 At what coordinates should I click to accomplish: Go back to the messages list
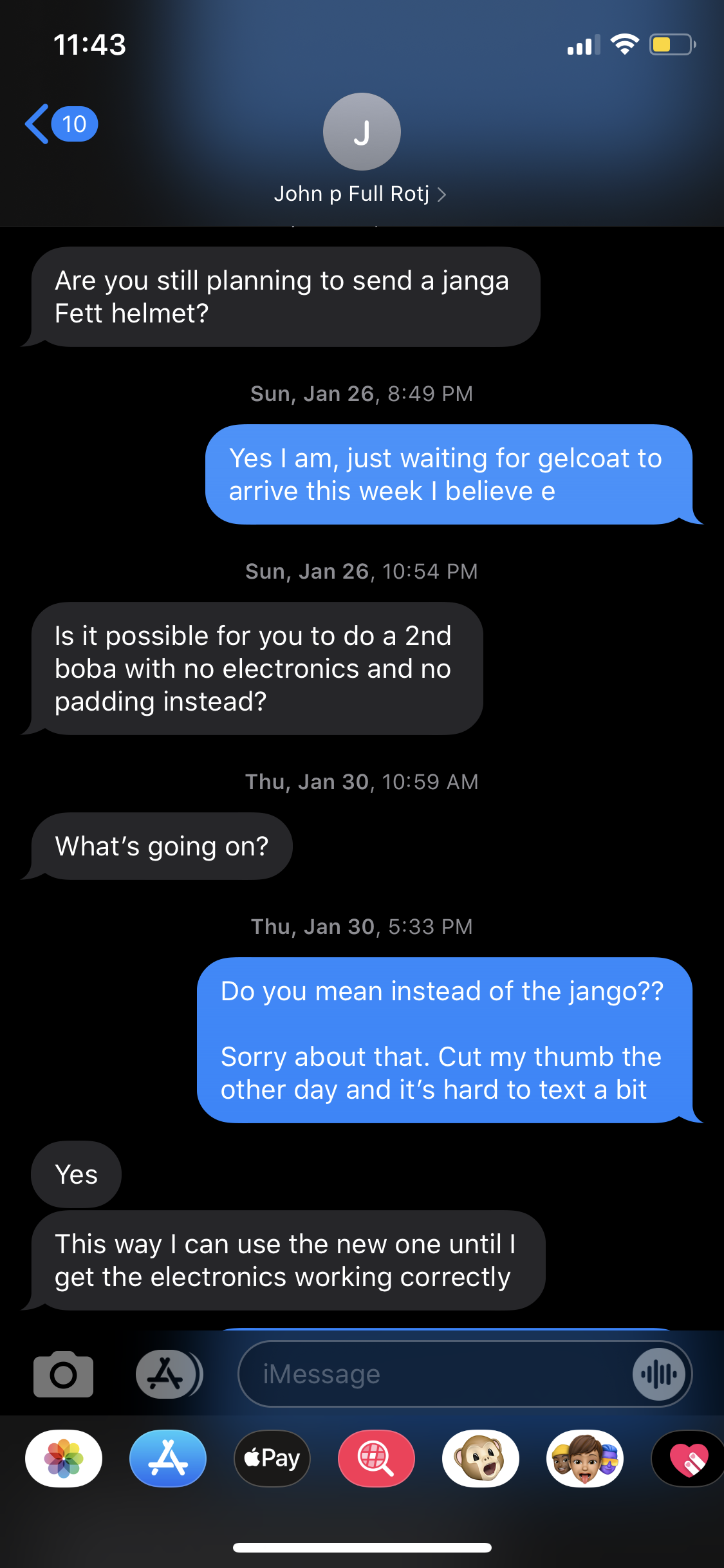click(x=61, y=124)
